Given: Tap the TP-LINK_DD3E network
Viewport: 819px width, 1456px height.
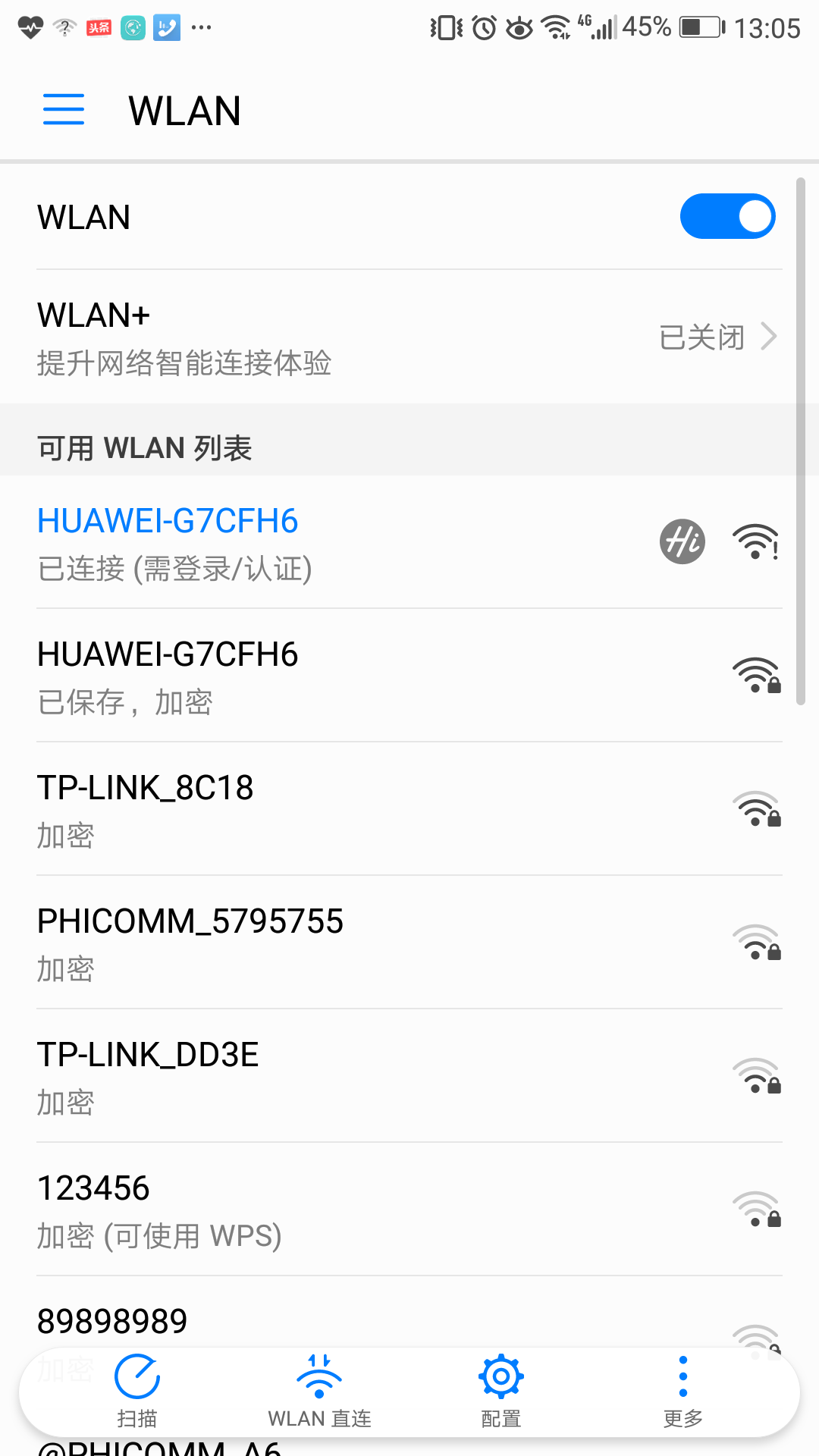Looking at the screenshot, I should [409, 1076].
